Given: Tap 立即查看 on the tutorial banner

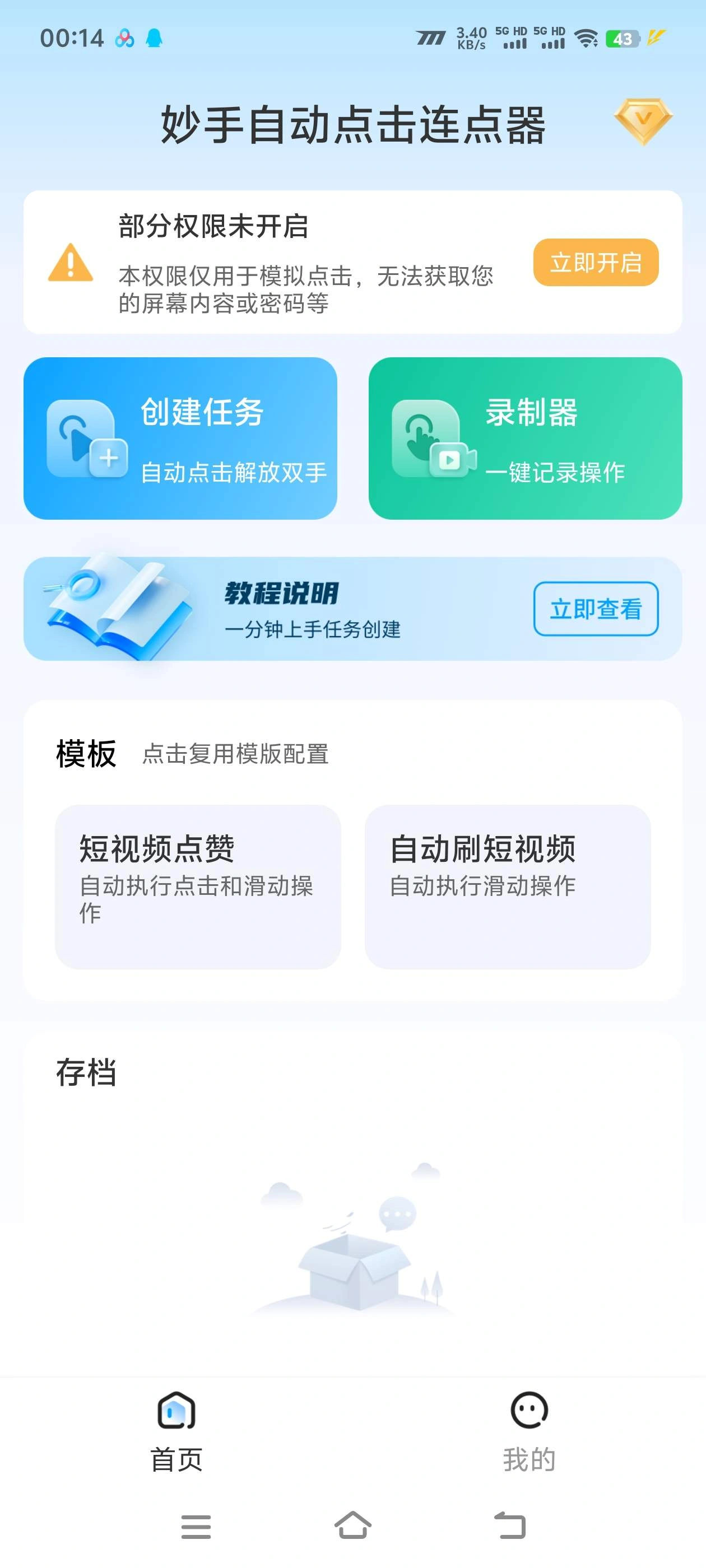Looking at the screenshot, I should click(x=595, y=609).
